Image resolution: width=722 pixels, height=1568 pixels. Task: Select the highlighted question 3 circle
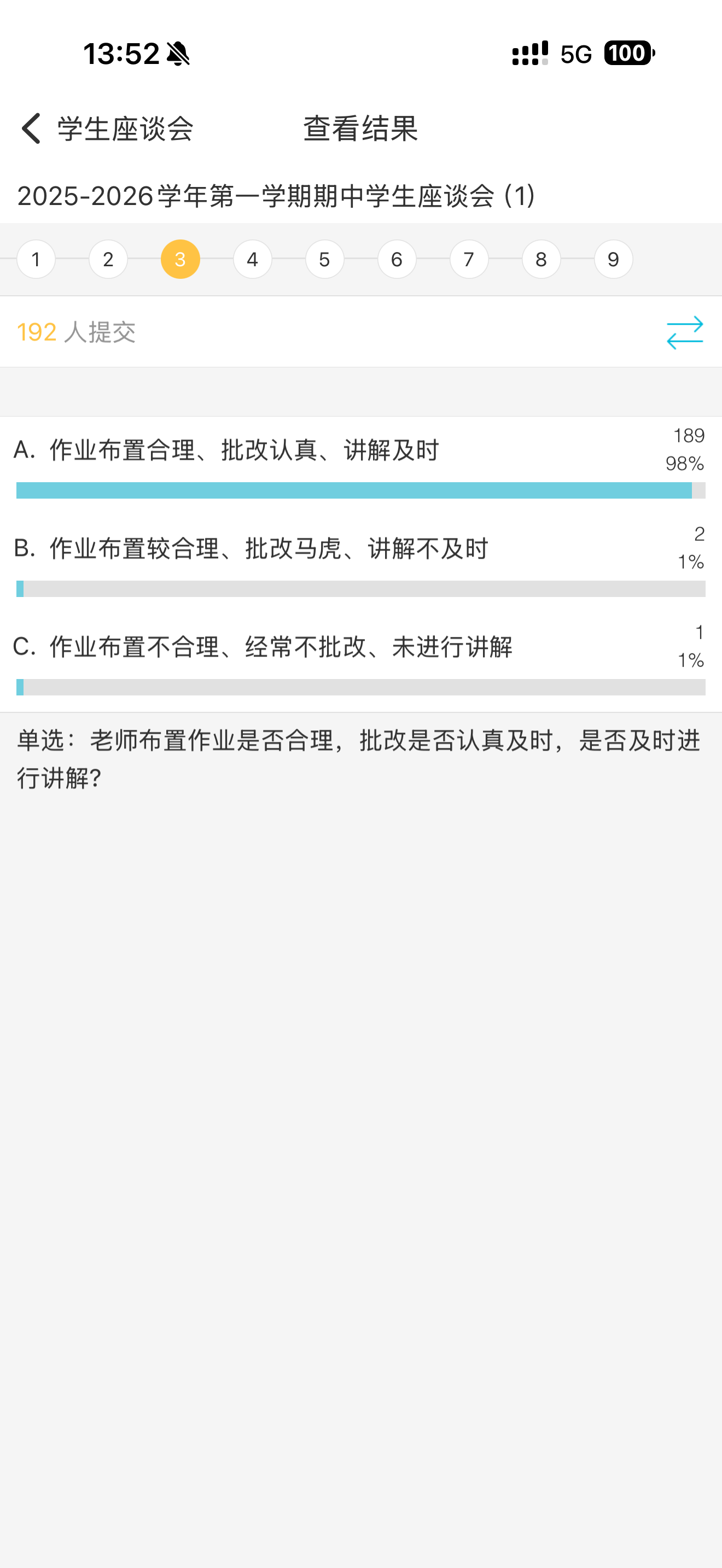point(180,259)
